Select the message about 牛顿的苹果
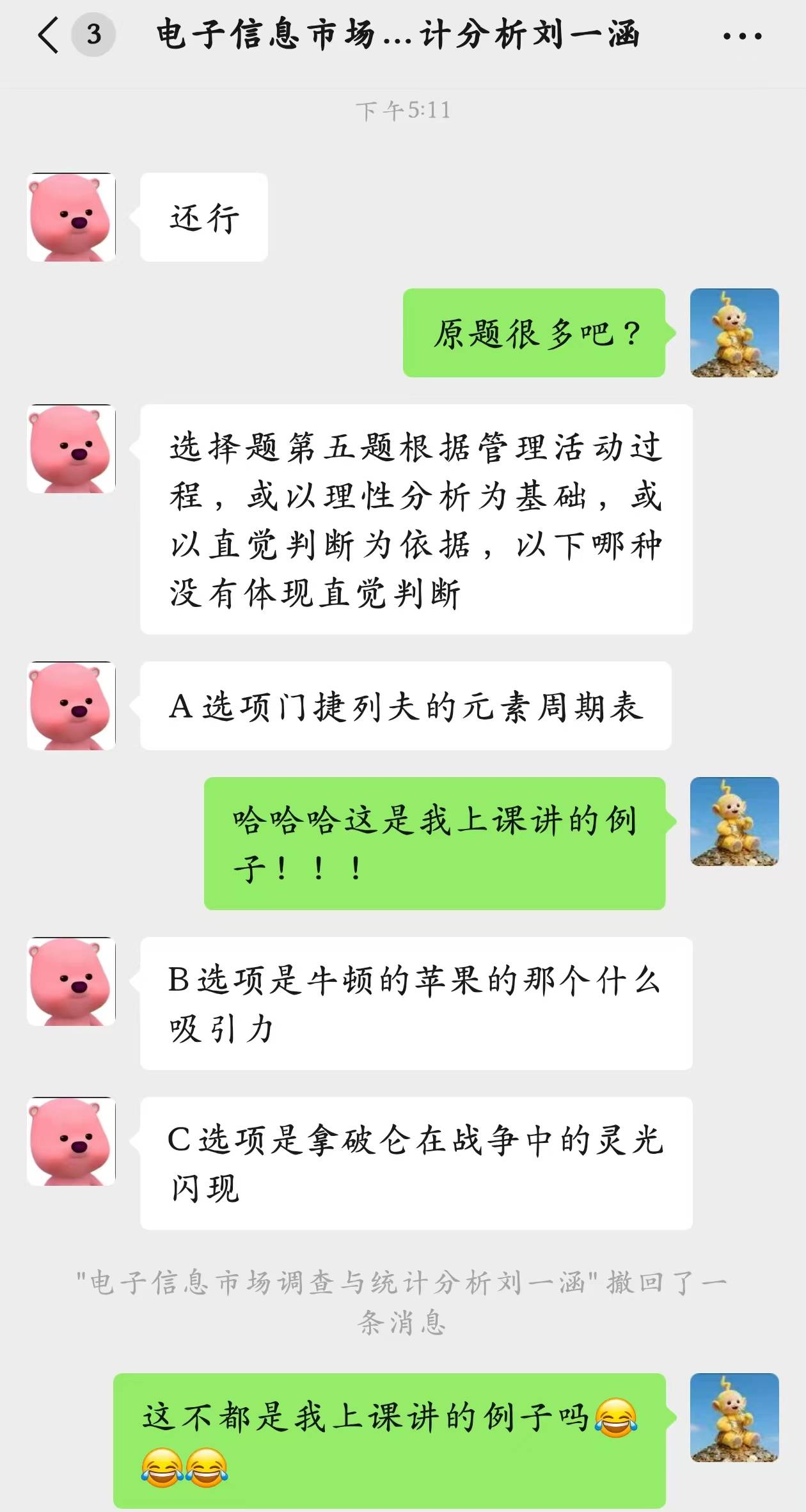806x1512 pixels. click(416, 1004)
